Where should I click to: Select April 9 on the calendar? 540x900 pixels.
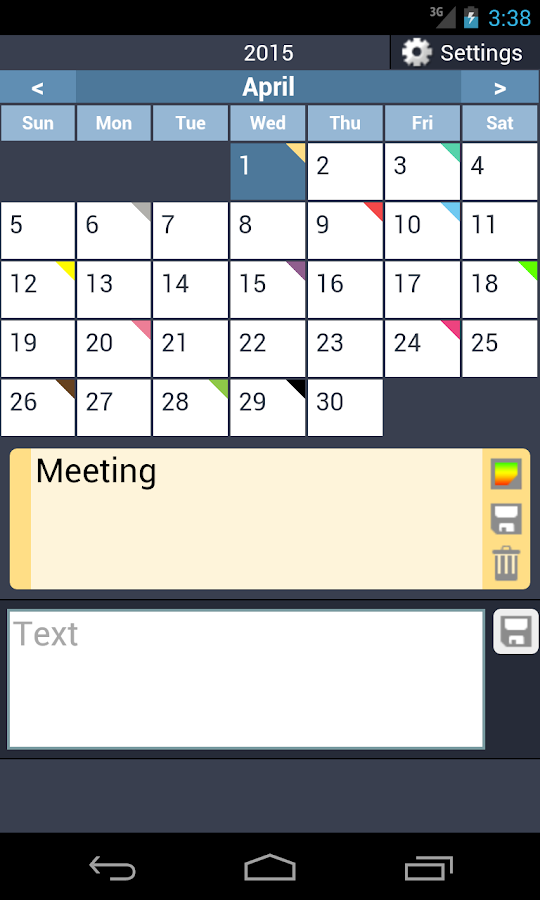coord(345,230)
